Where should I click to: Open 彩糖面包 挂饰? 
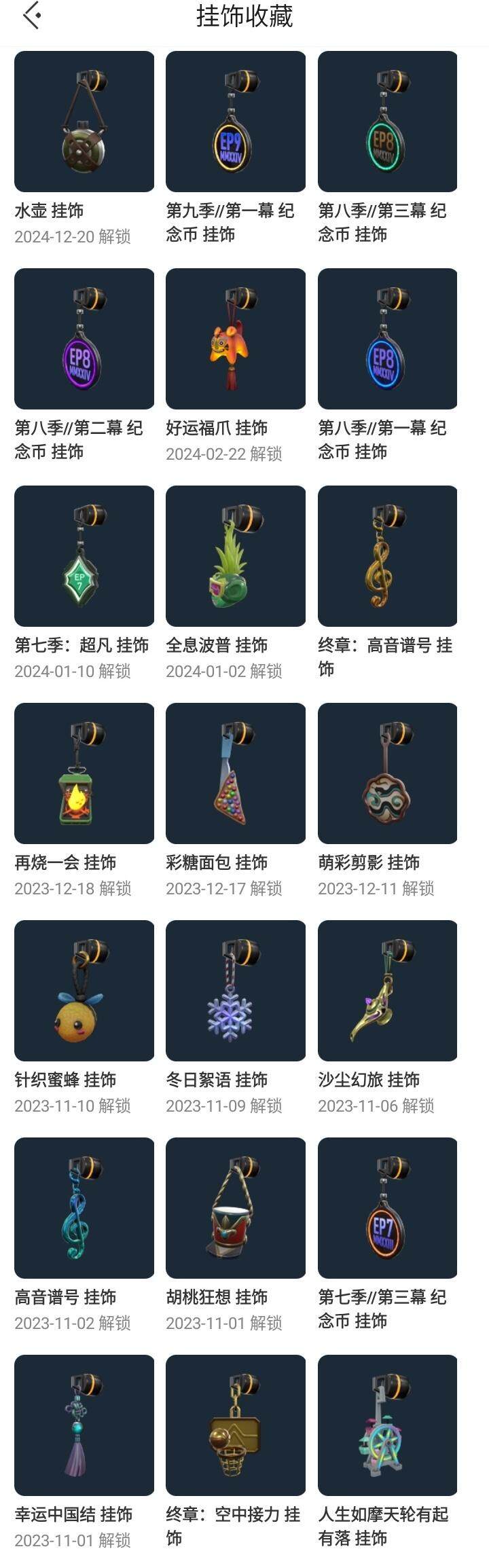pos(236,773)
